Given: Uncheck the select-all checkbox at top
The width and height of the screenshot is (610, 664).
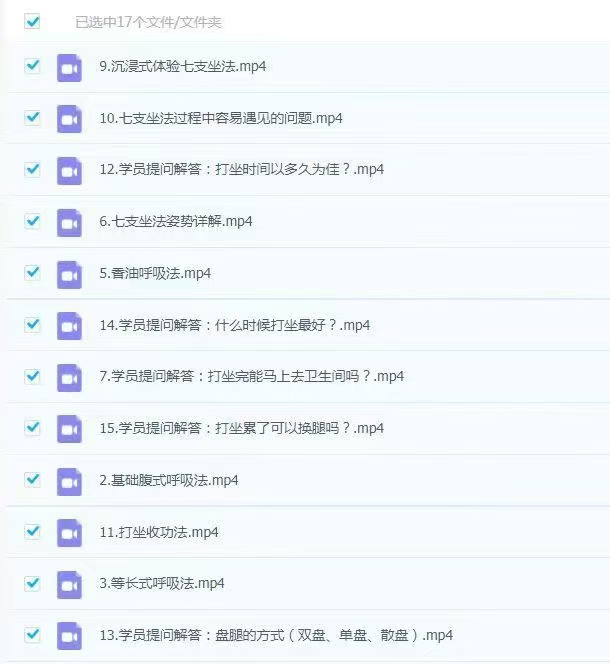Looking at the screenshot, I should [32, 21].
